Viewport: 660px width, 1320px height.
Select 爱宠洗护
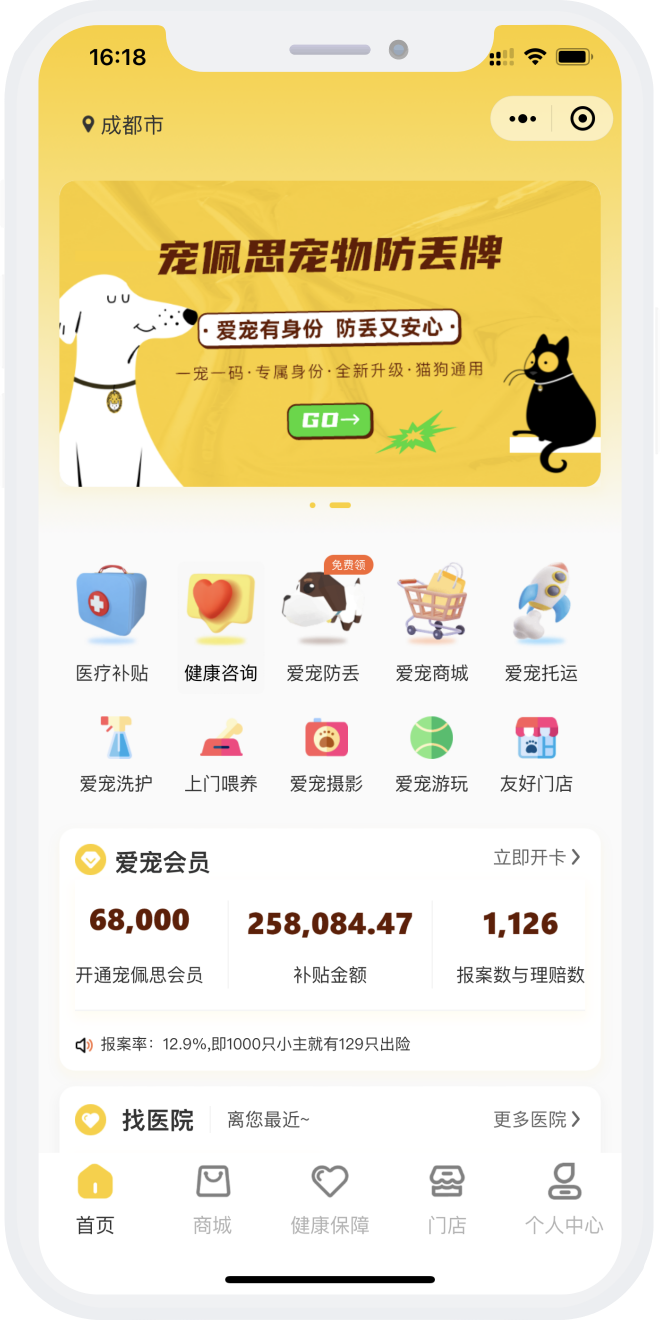click(116, 755)
